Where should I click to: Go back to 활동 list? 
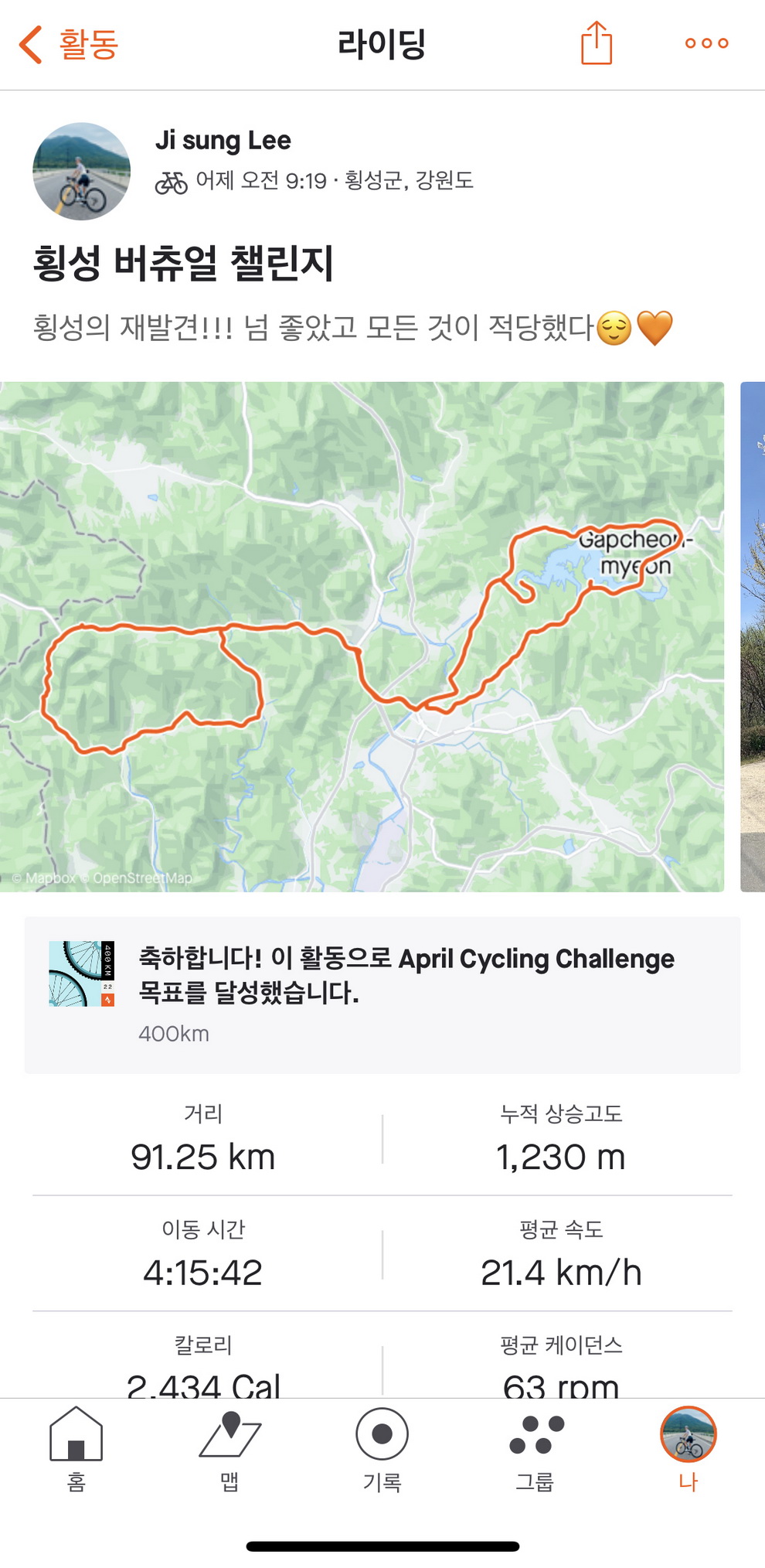click(x=68, y=44)
